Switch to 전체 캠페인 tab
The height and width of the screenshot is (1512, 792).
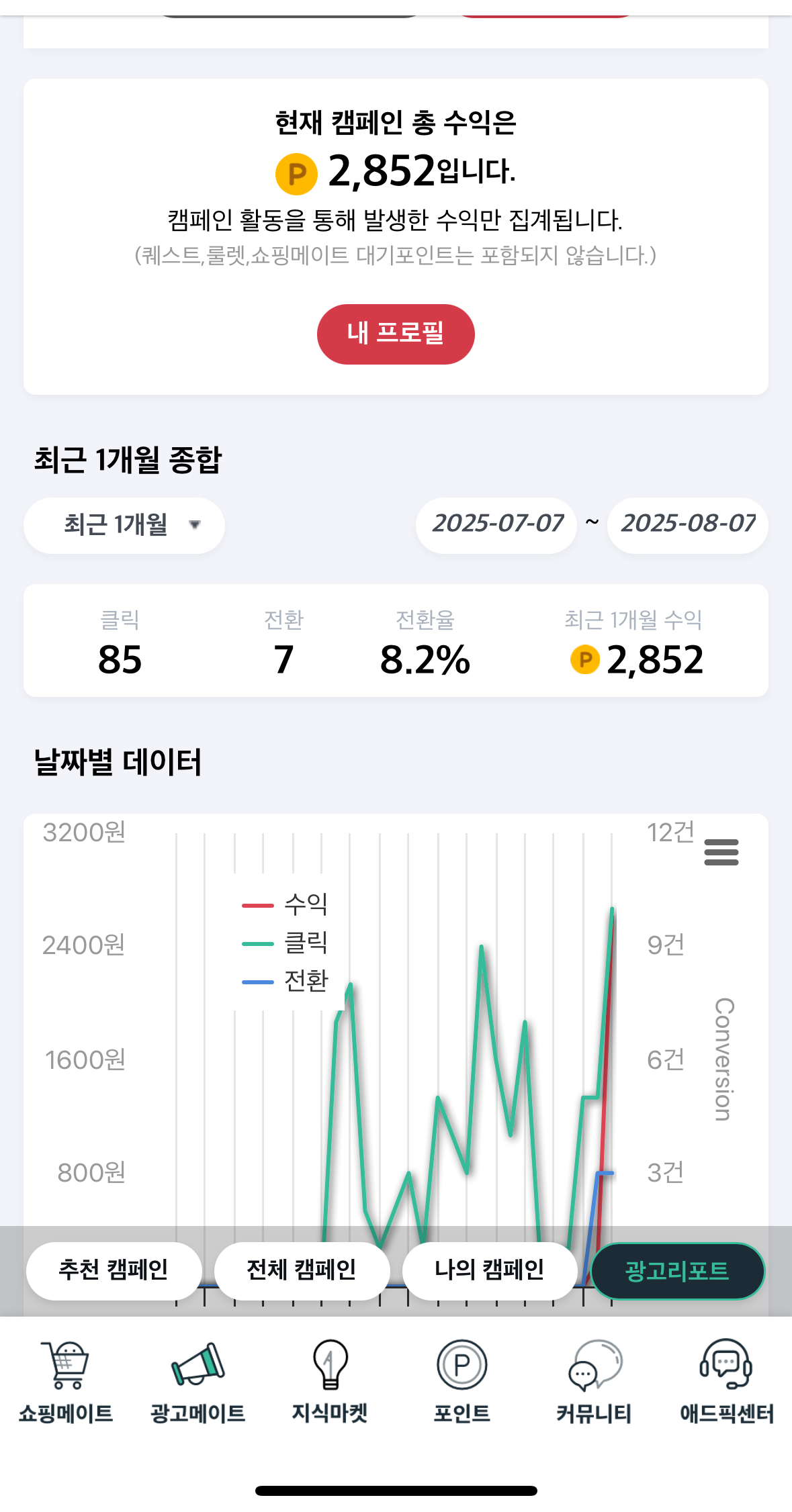click(302, 1270)
